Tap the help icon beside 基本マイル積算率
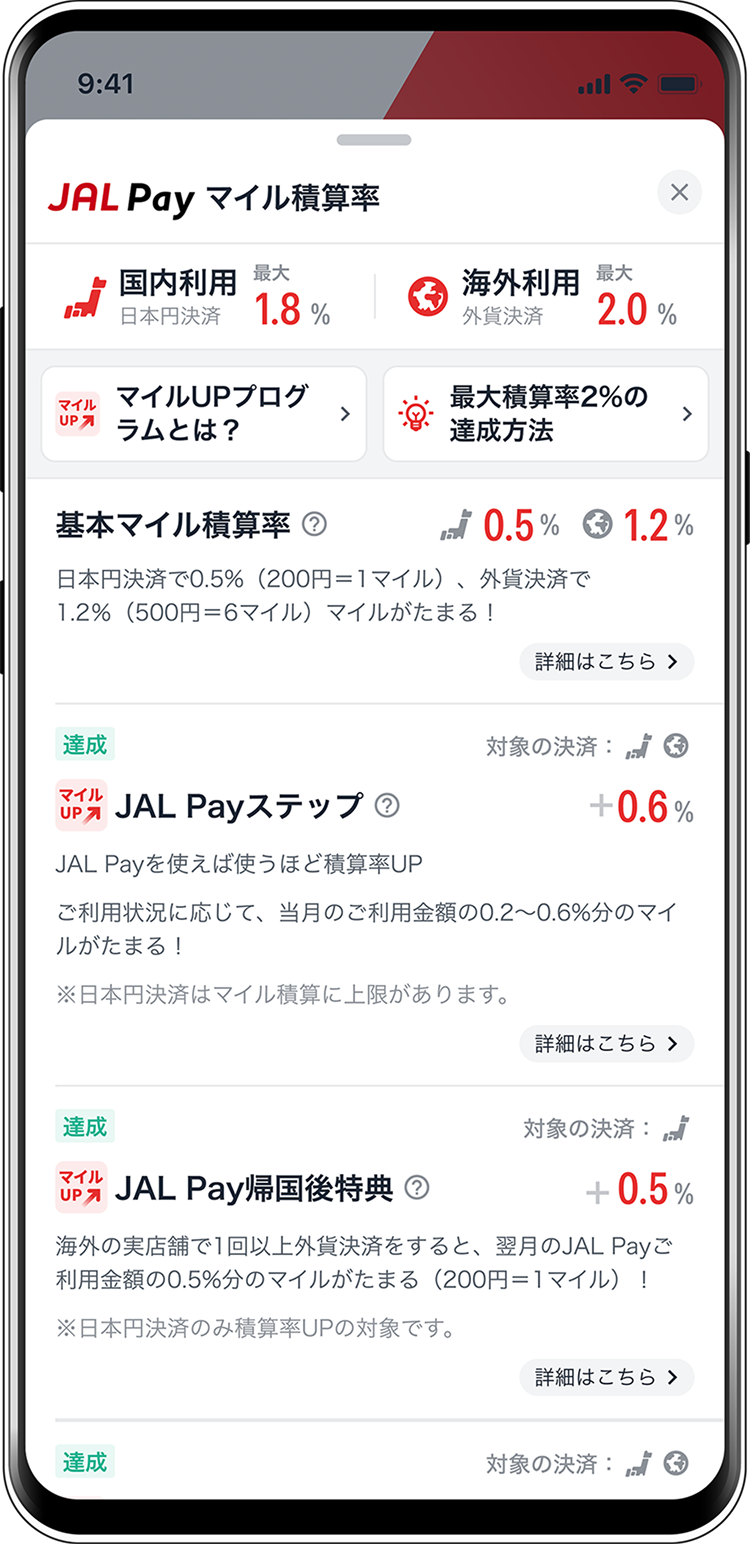This screenshot has height=1544, width=750. point(315,524)
